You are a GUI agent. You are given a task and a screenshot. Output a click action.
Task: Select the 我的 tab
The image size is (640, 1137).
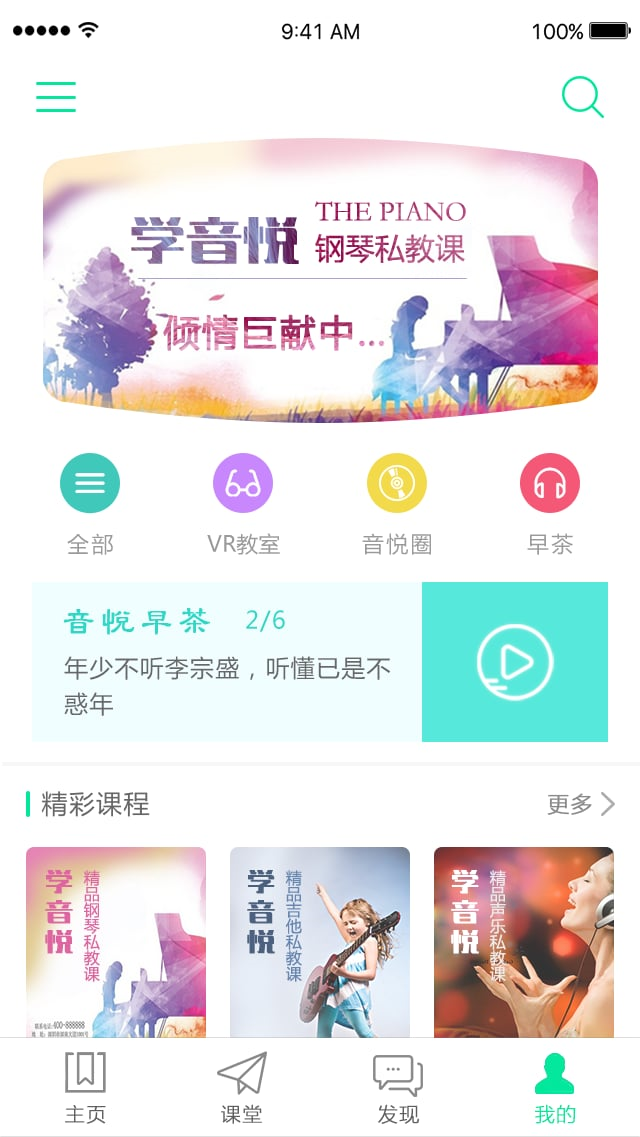[554, 1088]
